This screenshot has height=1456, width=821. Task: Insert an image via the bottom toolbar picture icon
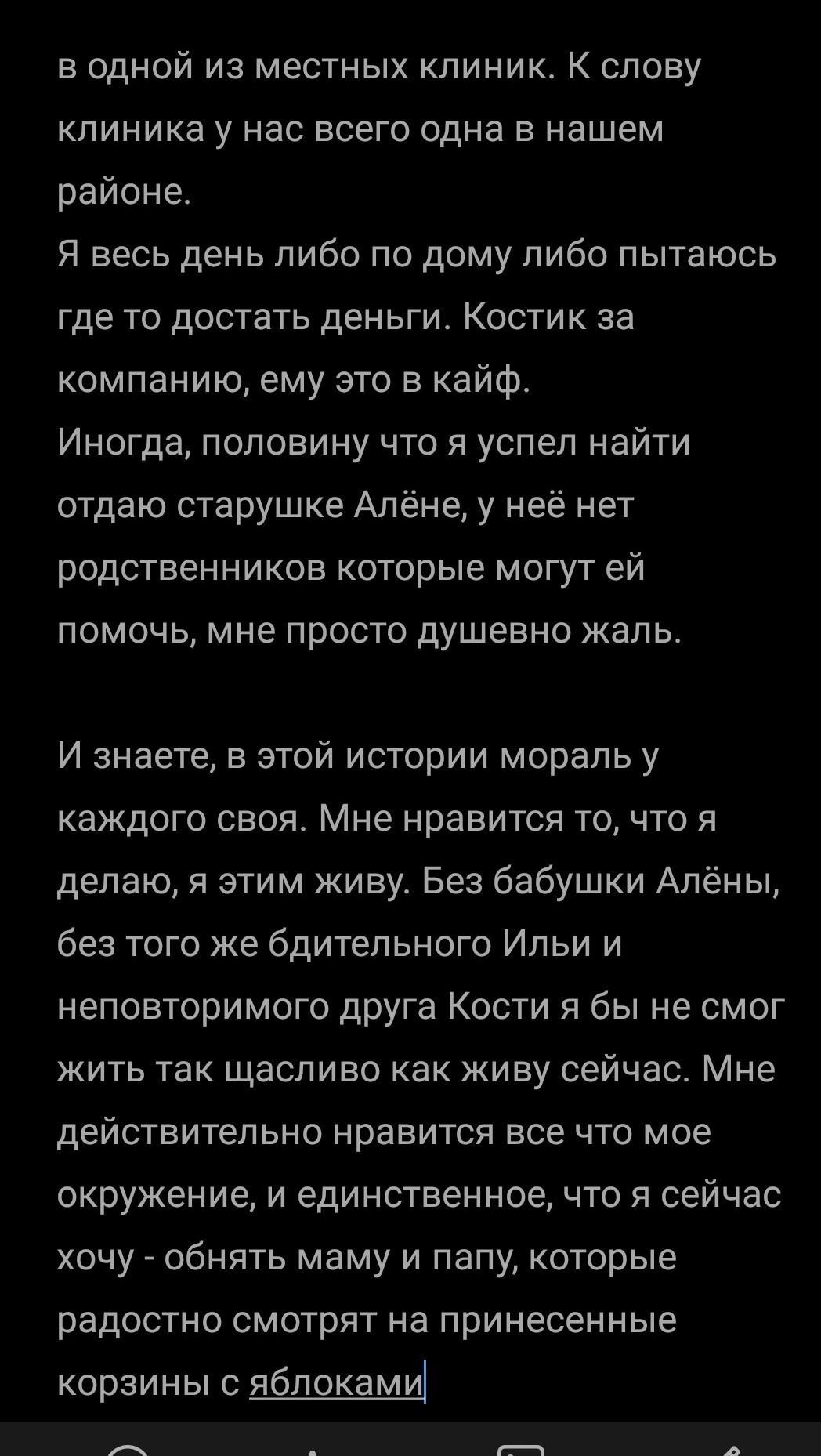[520, 1449]
